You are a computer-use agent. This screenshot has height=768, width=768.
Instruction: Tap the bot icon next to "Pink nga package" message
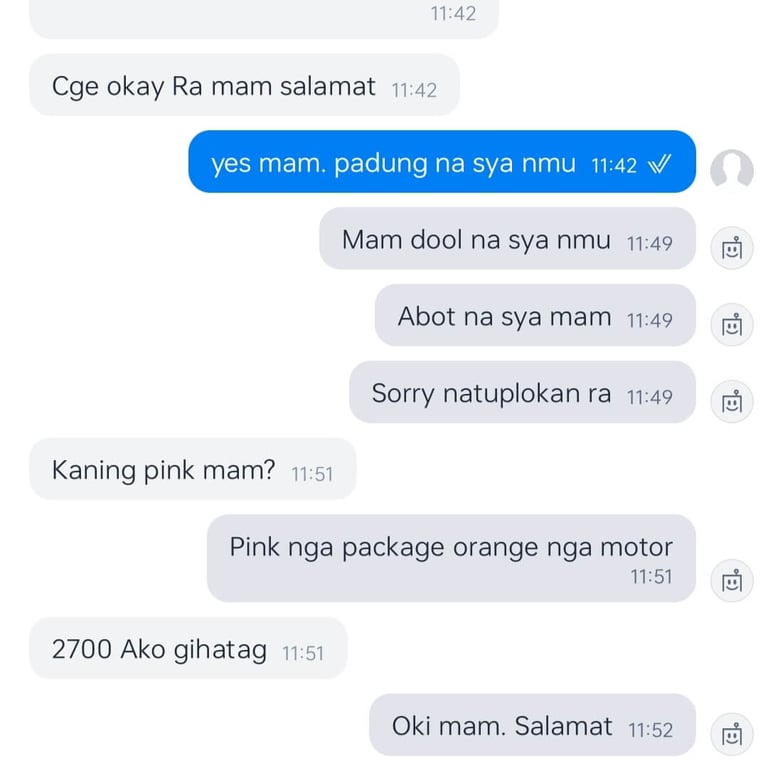point(732,580)
